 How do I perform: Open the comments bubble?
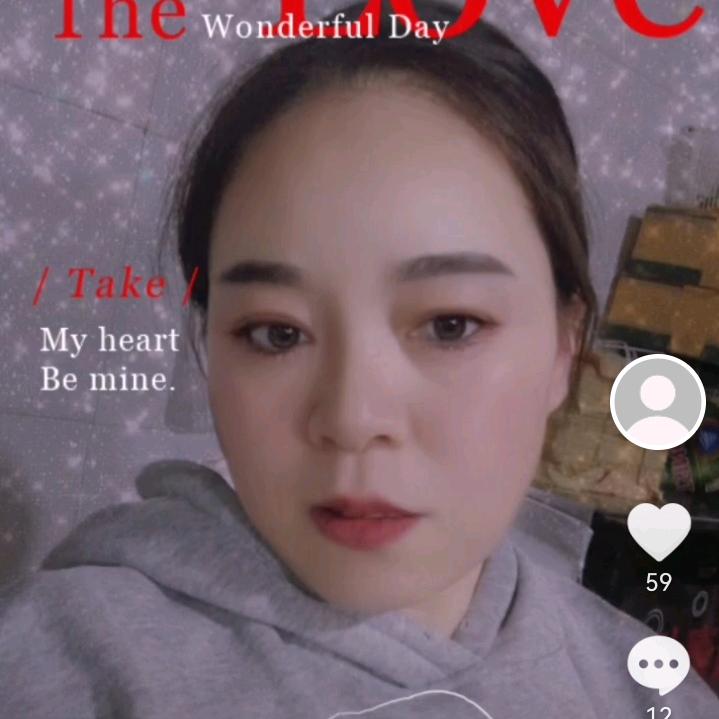click(x=658, y=664)
